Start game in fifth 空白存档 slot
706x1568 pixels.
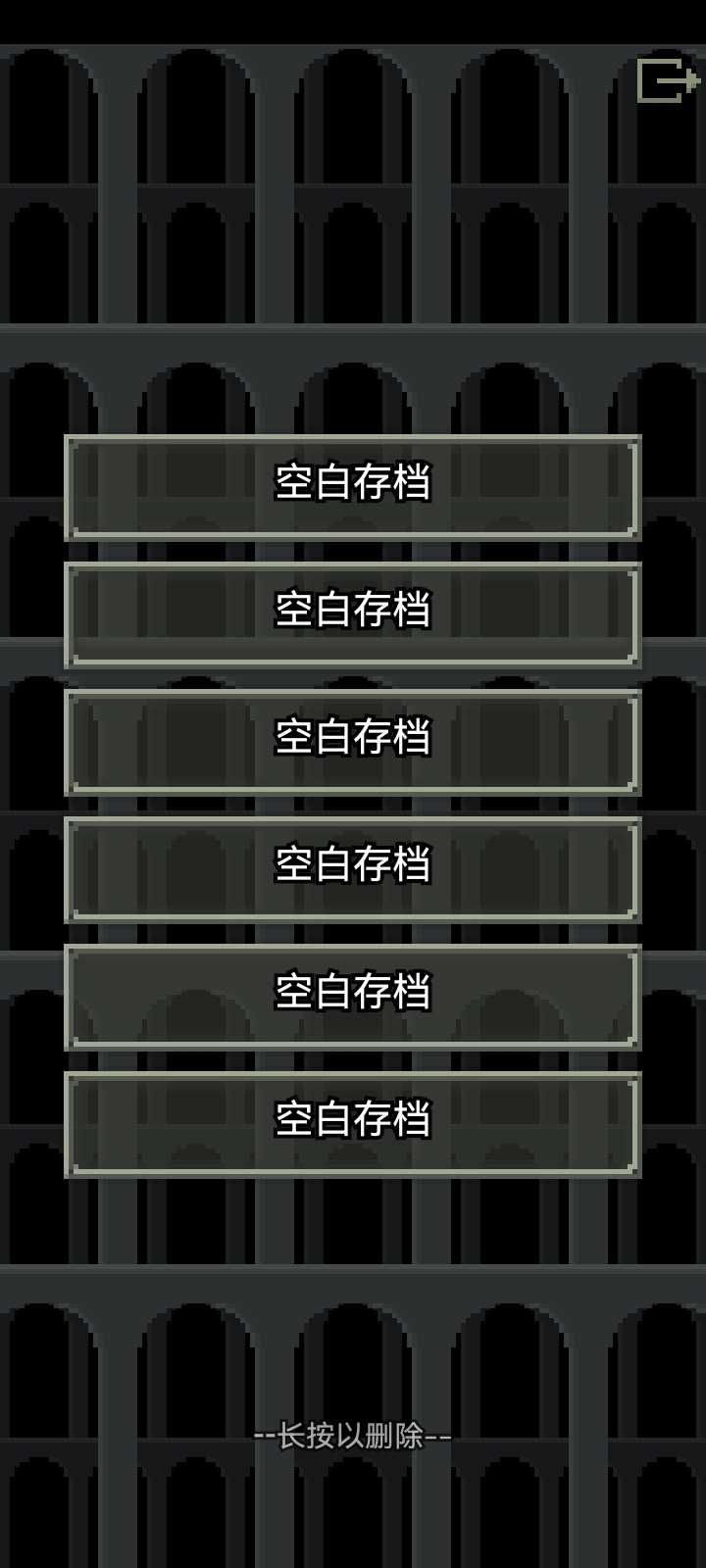pos(353,997)
